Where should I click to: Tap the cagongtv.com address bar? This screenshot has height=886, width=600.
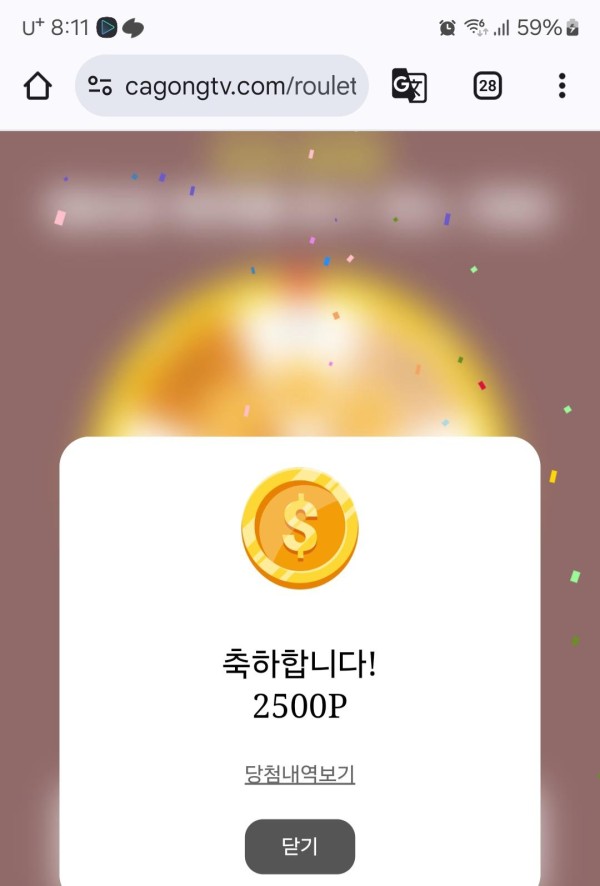[240, 86]
